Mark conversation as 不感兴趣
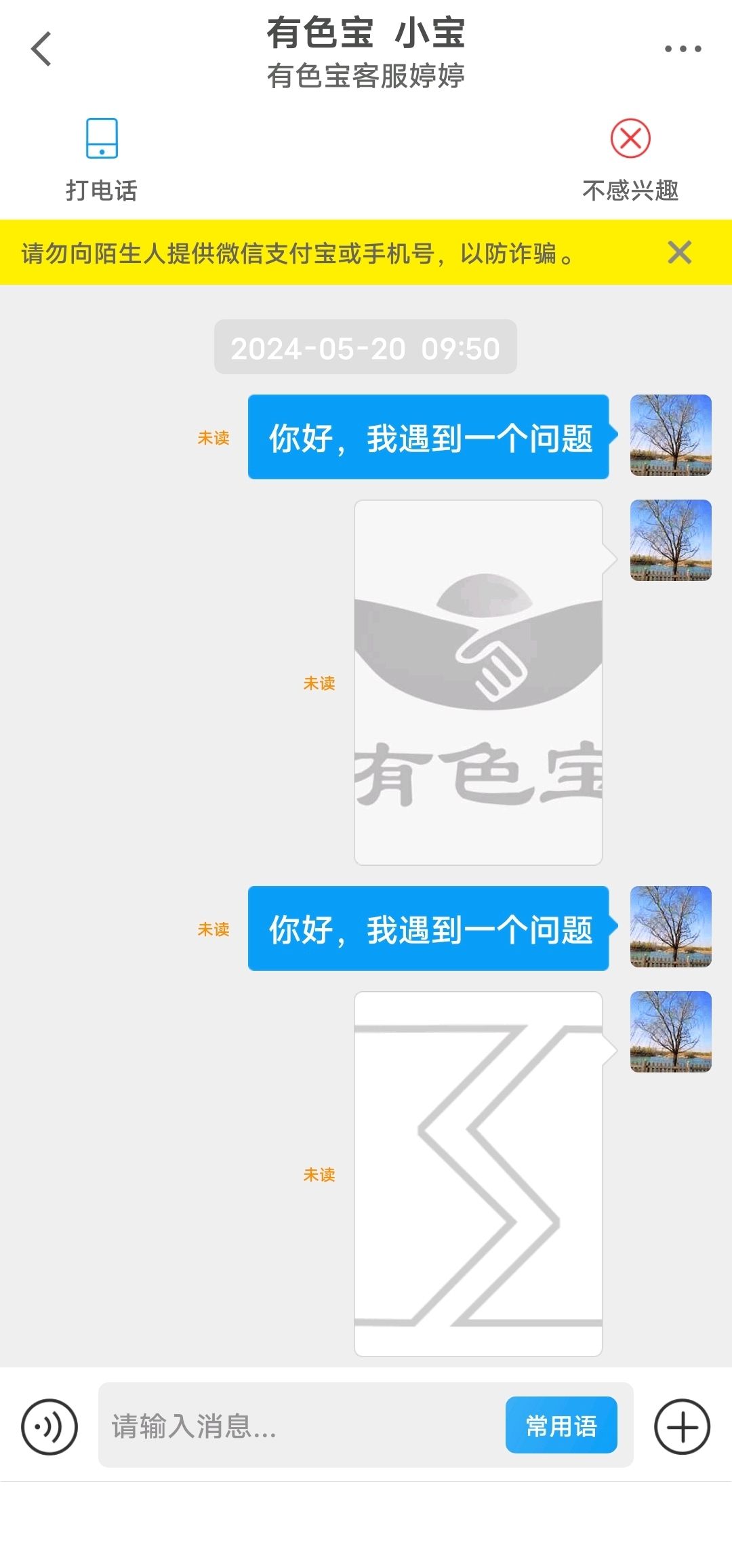 click(x=630, y=160)
